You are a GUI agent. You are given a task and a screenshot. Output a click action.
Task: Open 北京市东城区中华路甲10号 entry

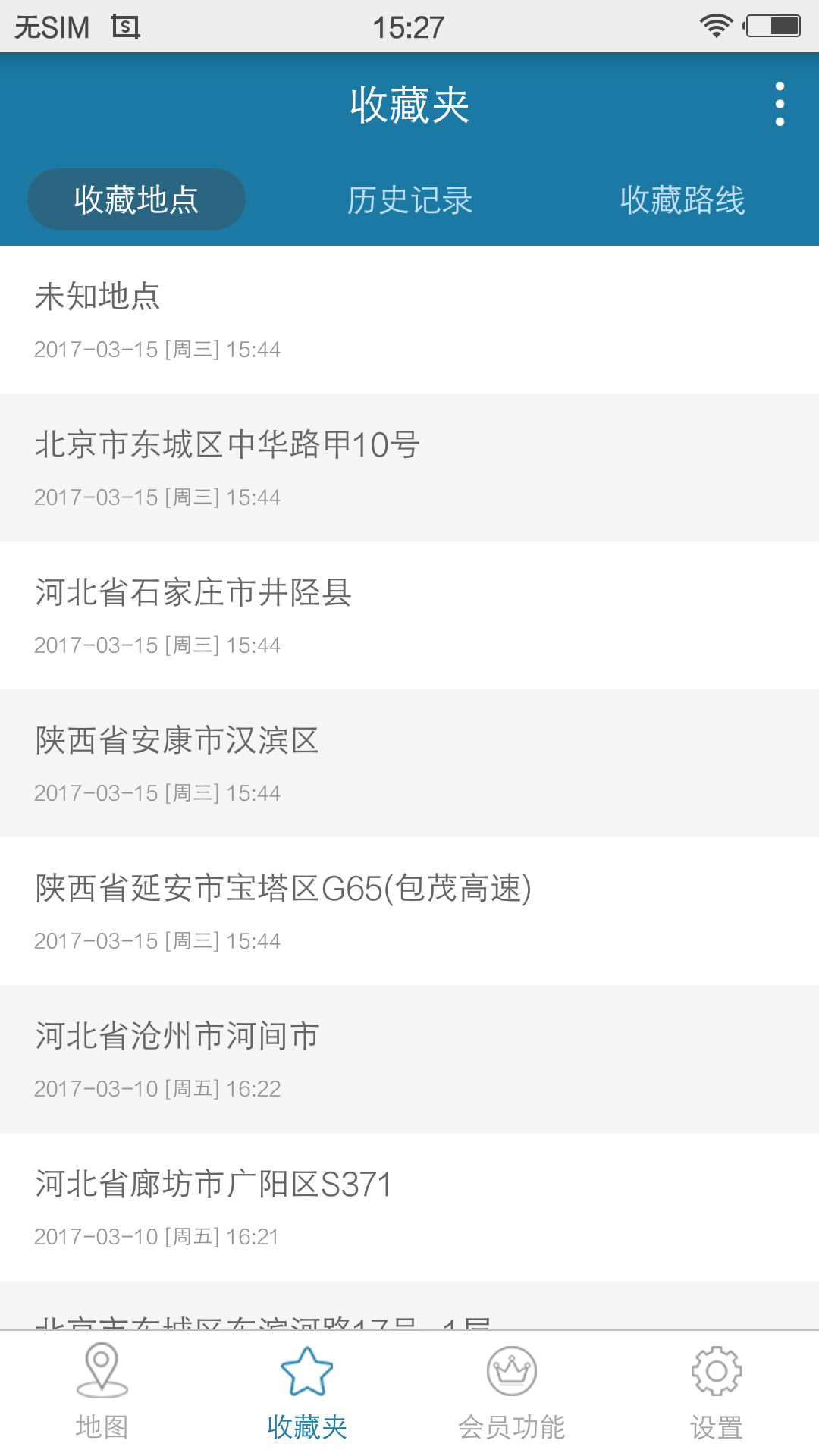(x=409, y=466)
